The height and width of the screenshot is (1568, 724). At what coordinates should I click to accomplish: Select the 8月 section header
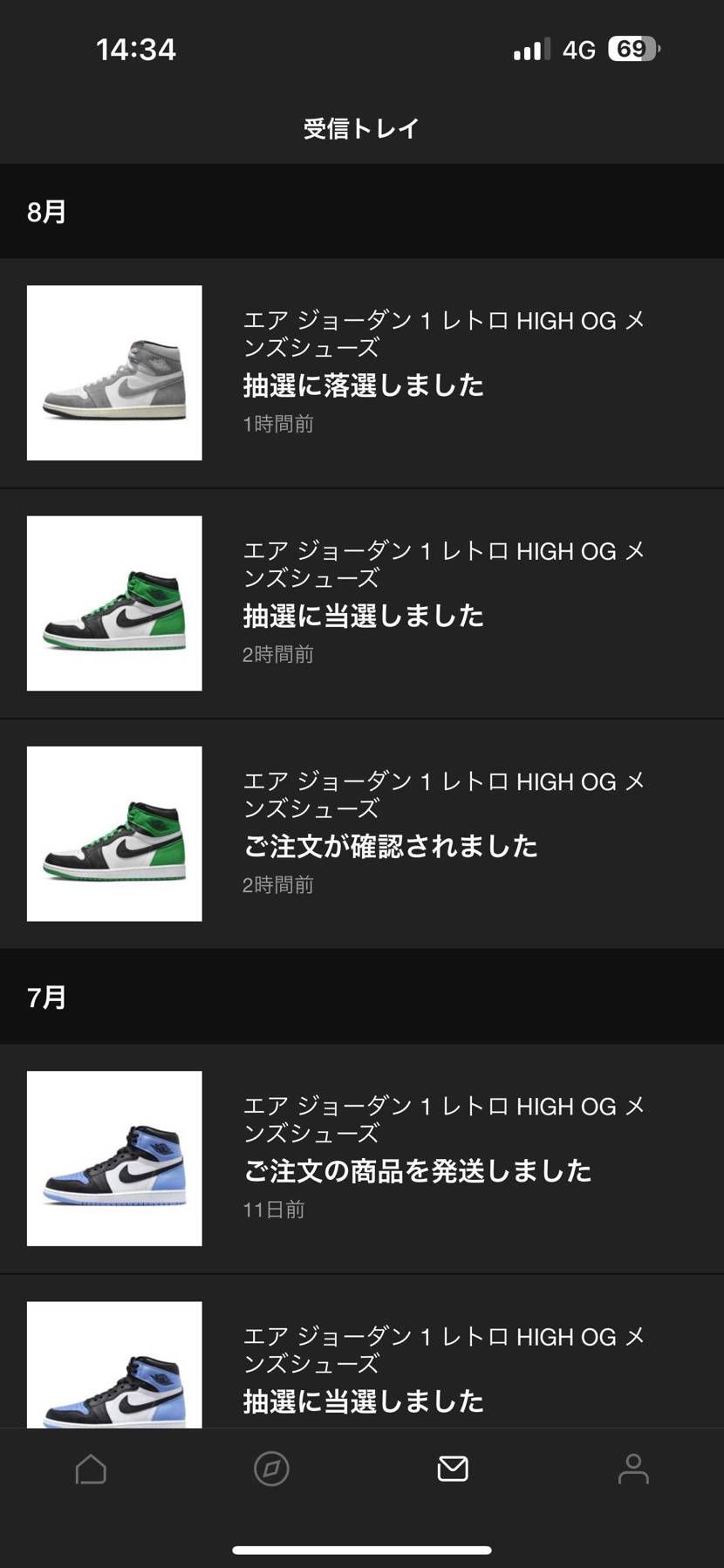pos(45,211)
